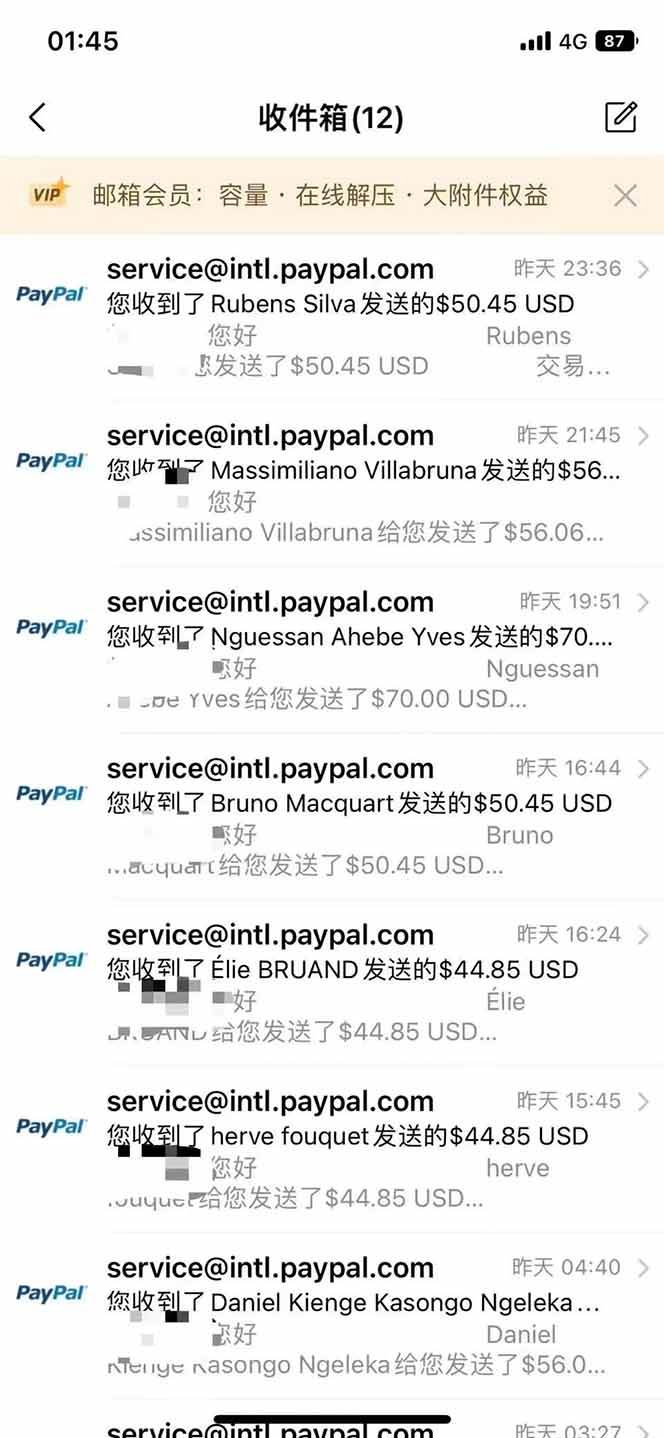
Task: Open the PayPal email from Élie BRUAND
Action: [x=360, y=984]
